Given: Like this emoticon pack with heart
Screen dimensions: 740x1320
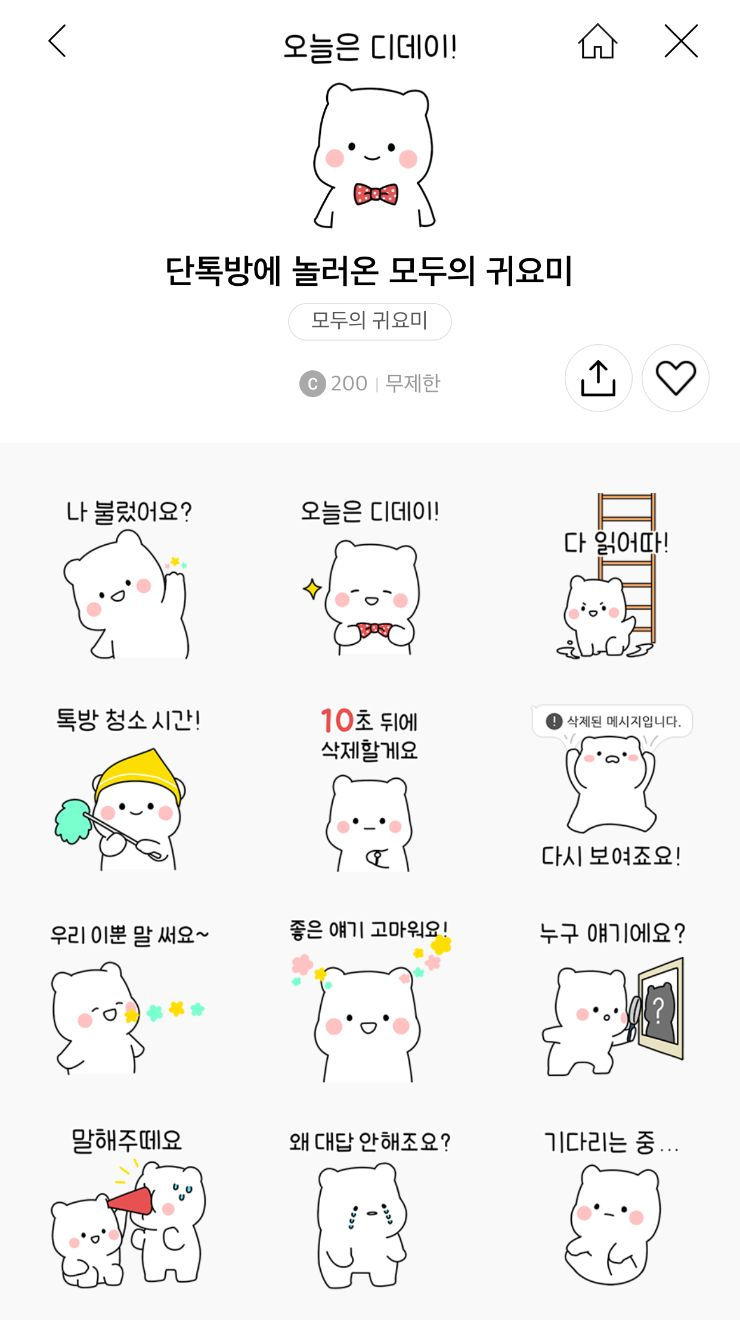Looking at the screenshot, I should pyautogui.click(x=675, y=378).
